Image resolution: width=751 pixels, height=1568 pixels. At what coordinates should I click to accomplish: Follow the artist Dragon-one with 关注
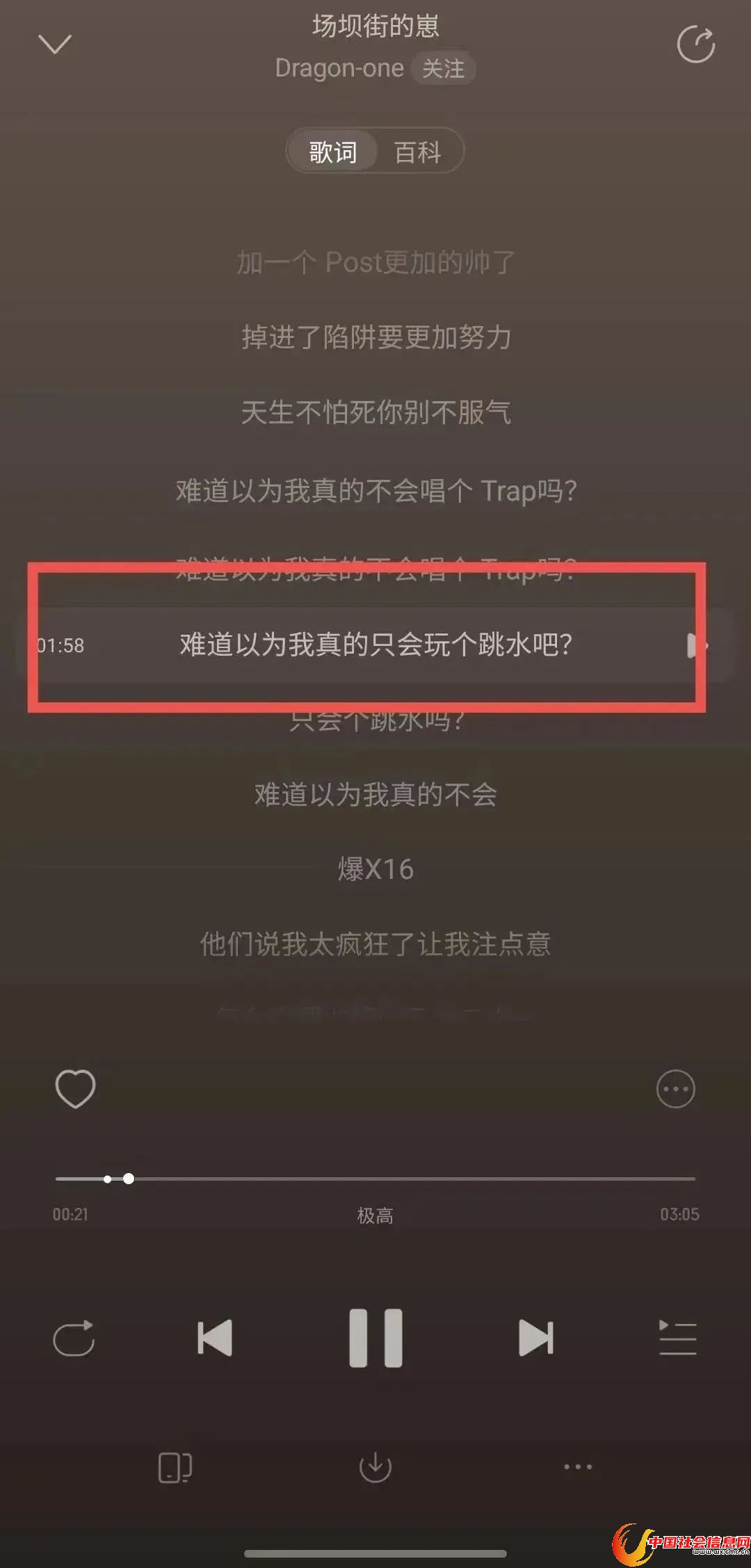click(x=443, y=69)
